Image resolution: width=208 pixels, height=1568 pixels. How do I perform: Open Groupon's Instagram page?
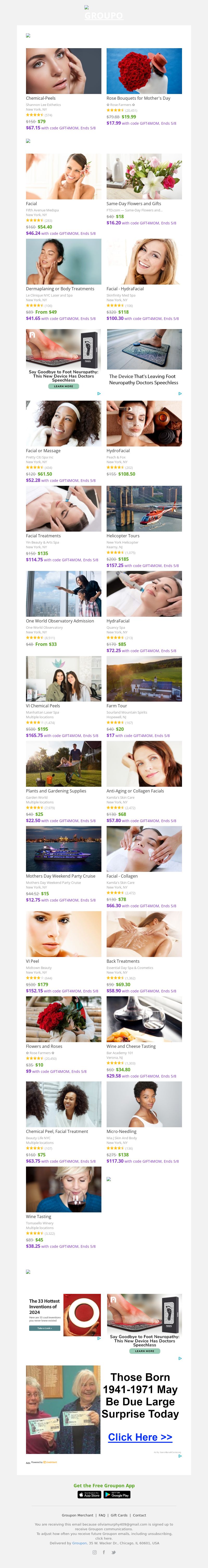coord(94,1552)
